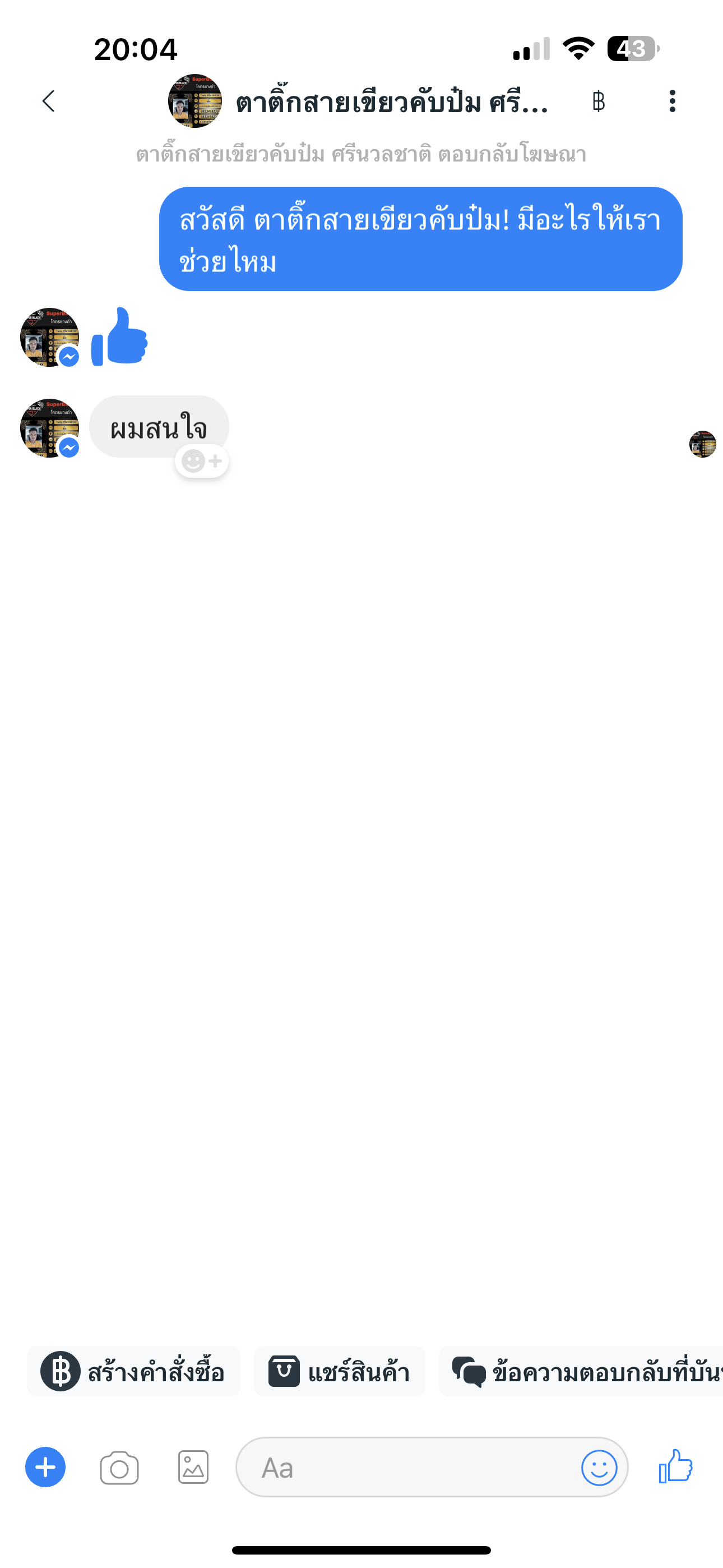Select the แชร์สินค้า chip
Screen dimensions: 723x1568
click(340, 1371)
